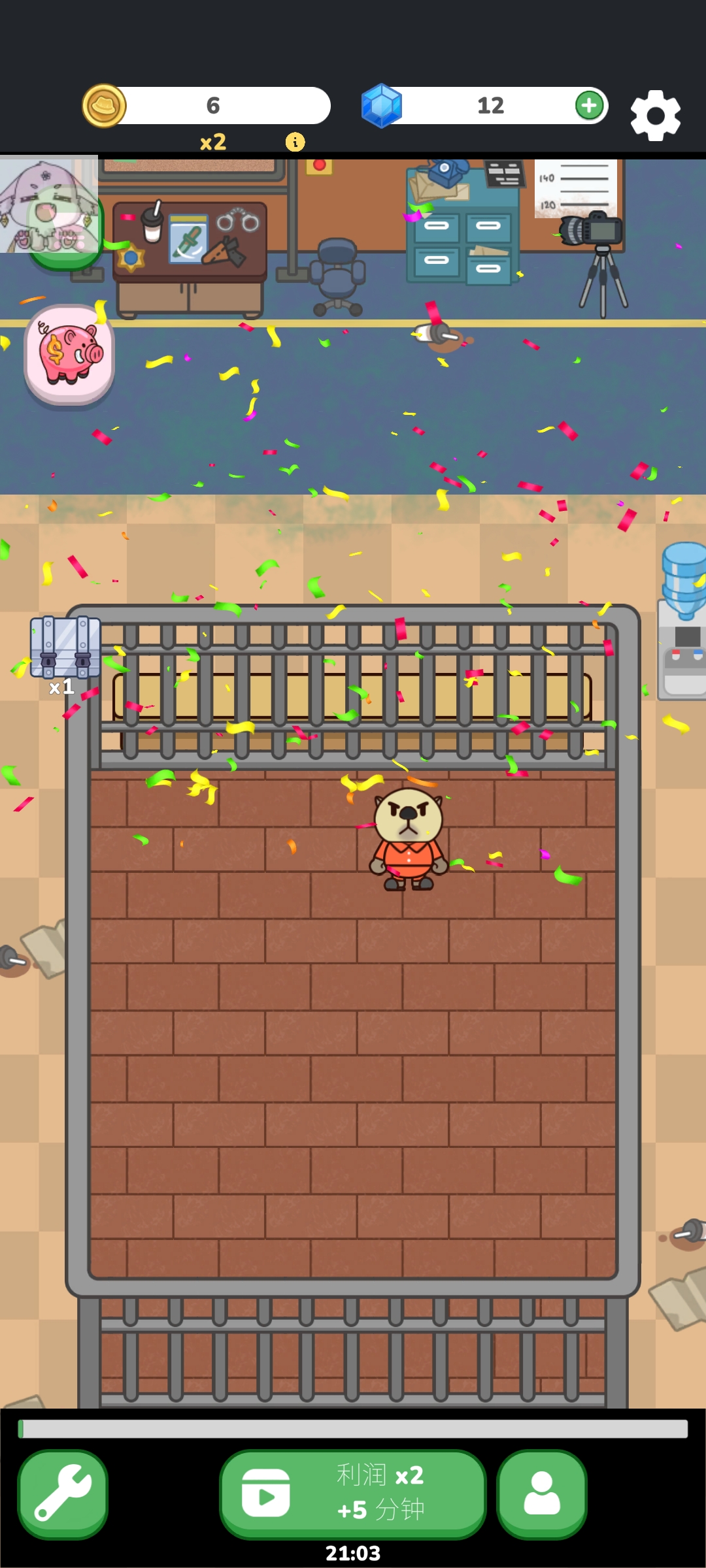Open the staff person menu
The image size is (706, 1568).
[x=541, y=1494]
